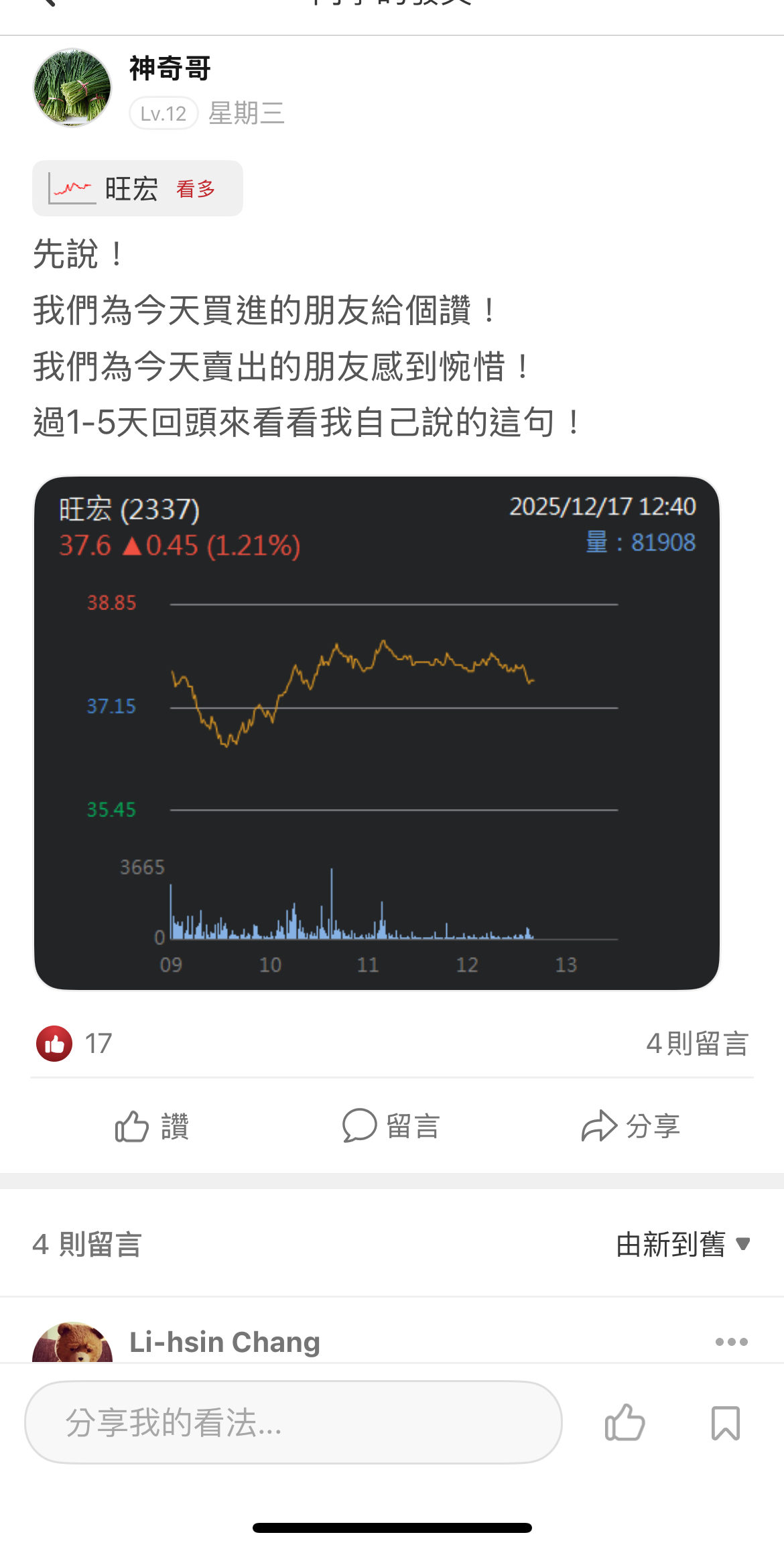The height and width of the screenshot is (1549, 784).
Task: Open Li-hsin Chang's profile
Action: [x=224, y=1343]
